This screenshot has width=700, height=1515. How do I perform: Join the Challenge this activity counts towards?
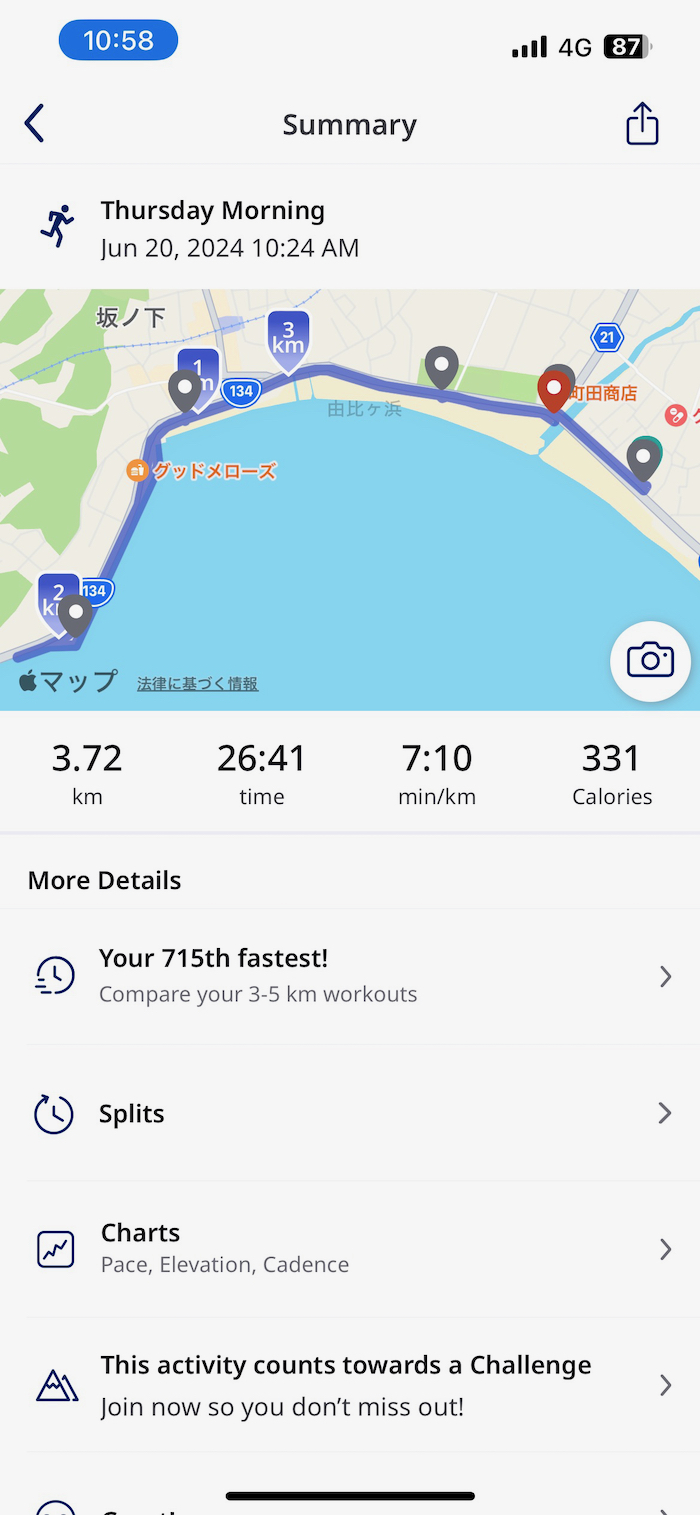pyautogui.click(x=350, y=1385)
